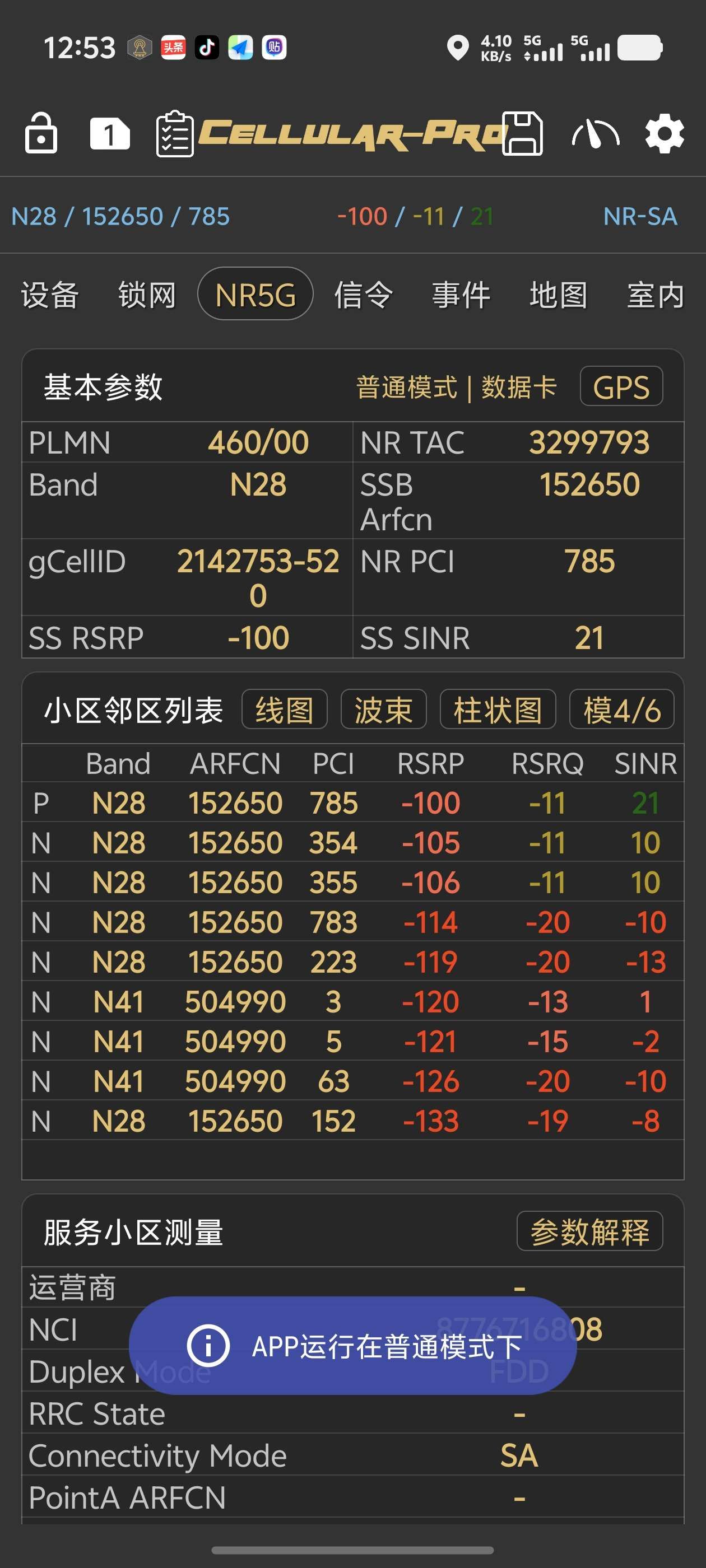The height and width of the screenshot is (1568, 706).
Task: Go to the 地图 tab
Action: coord(558,295)
